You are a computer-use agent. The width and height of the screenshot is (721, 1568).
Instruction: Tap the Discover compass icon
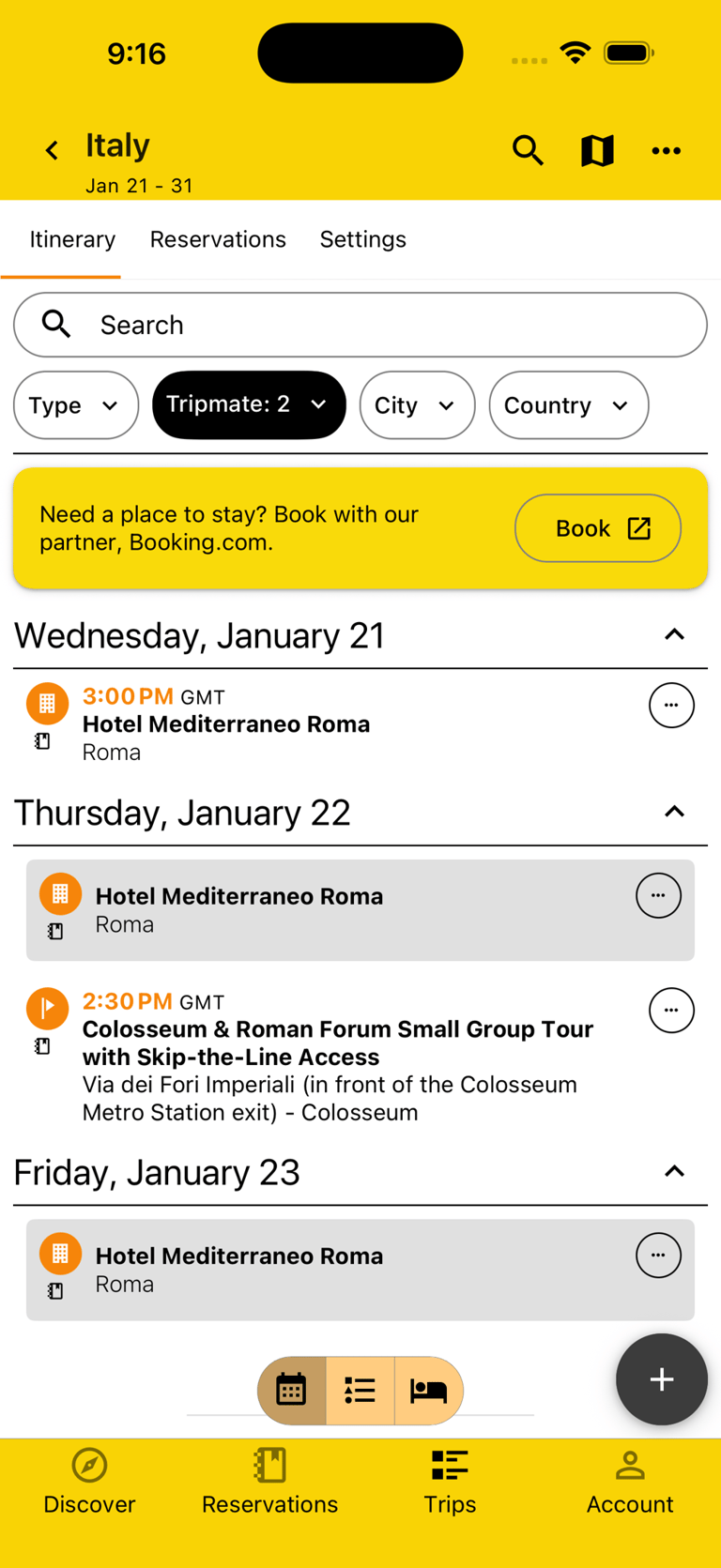89,1465
